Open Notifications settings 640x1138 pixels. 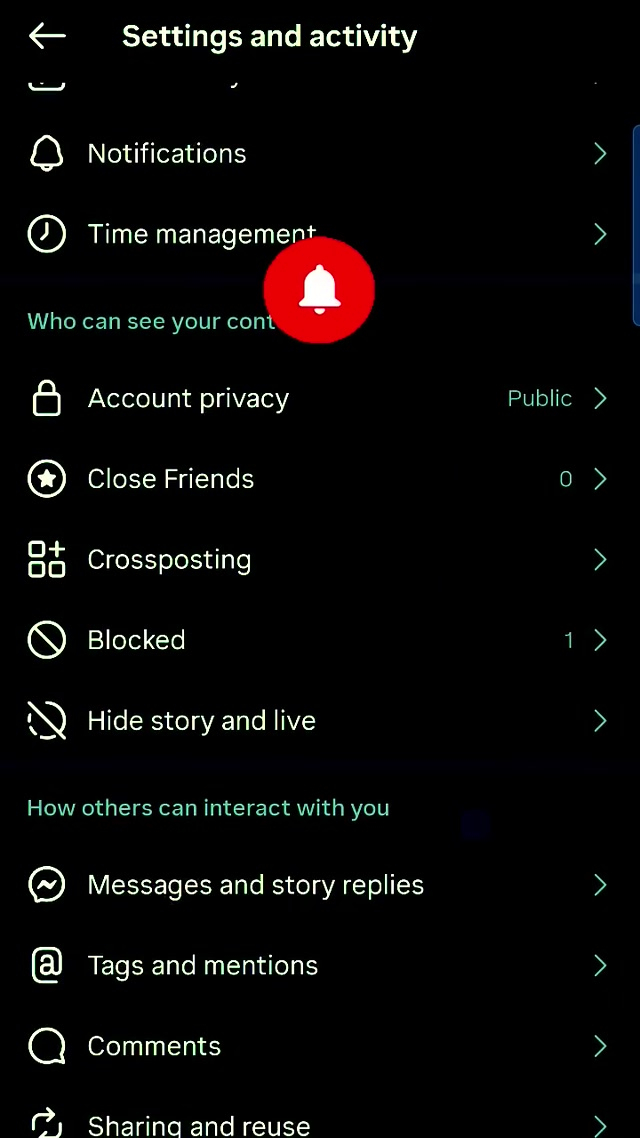pos(167,154)
